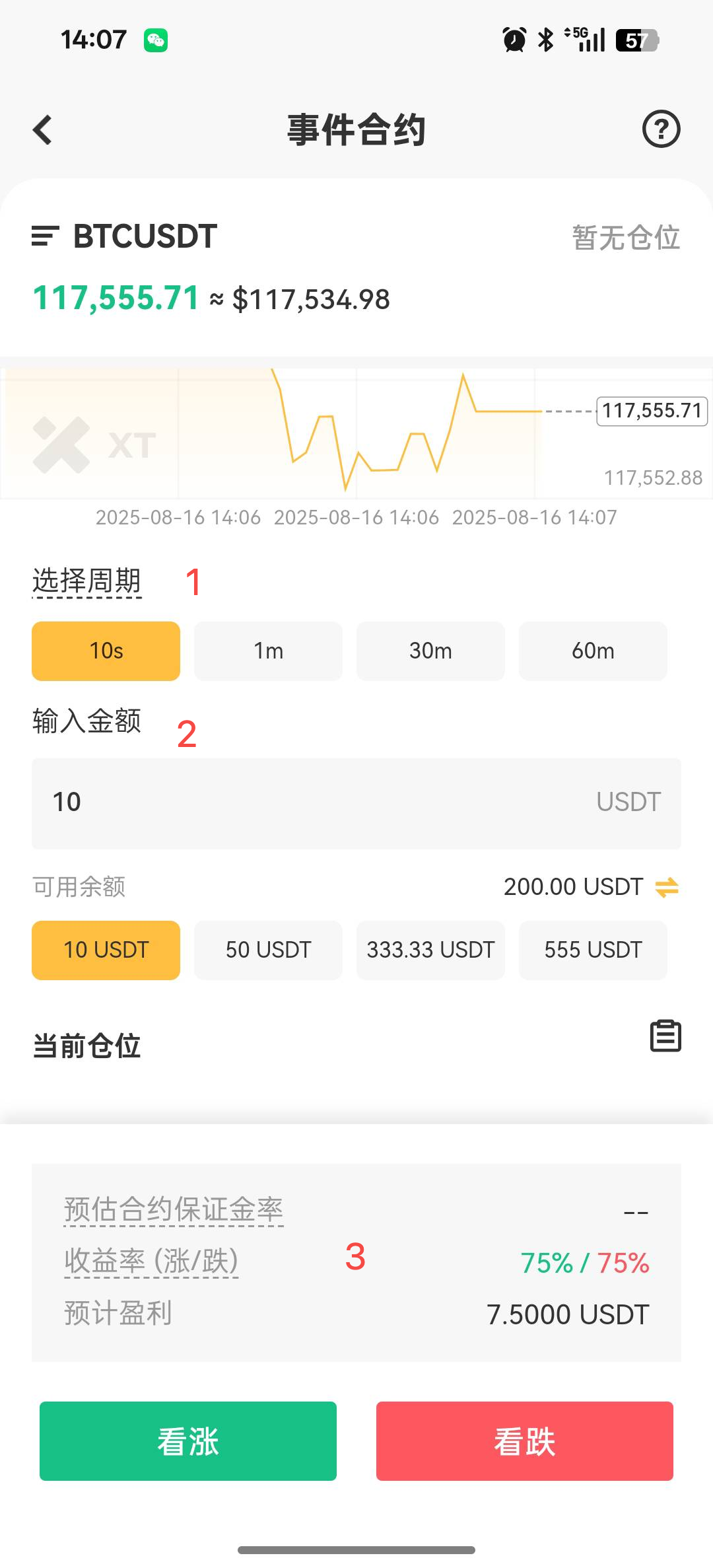Choose the 333.33 USDT quick amount
This screenshot has height=1568, width=713.
pos(430,950)
